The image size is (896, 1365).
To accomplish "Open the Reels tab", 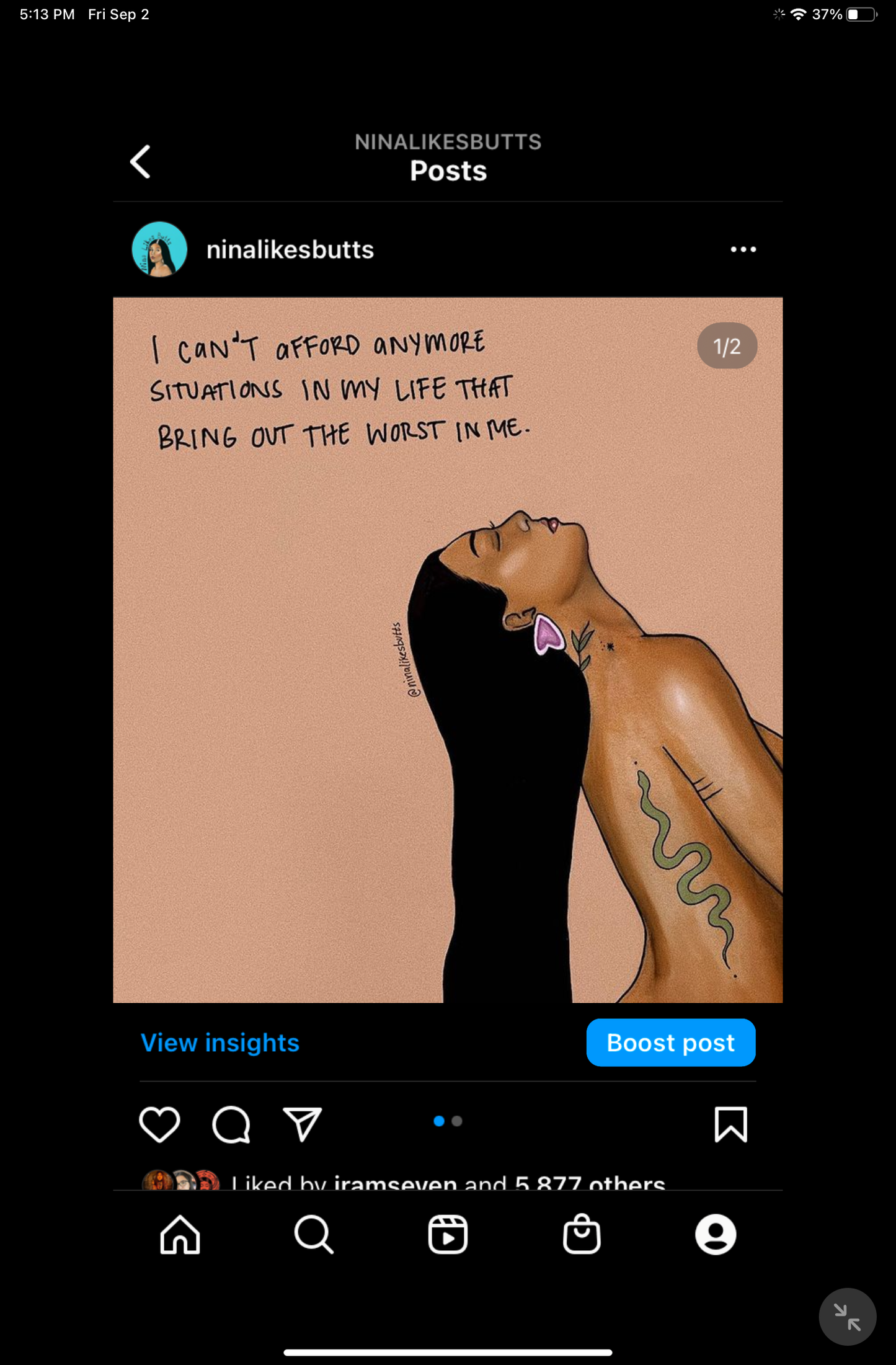I will (x=448, y=1234).
